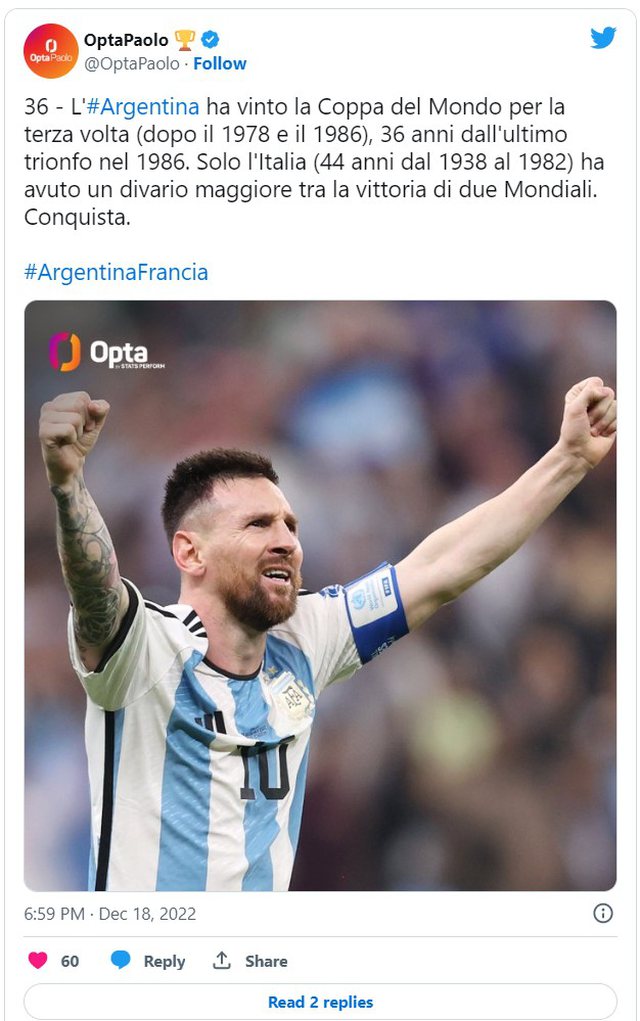View the tweet's photo
640x1021 pixels.
(320, 595)
